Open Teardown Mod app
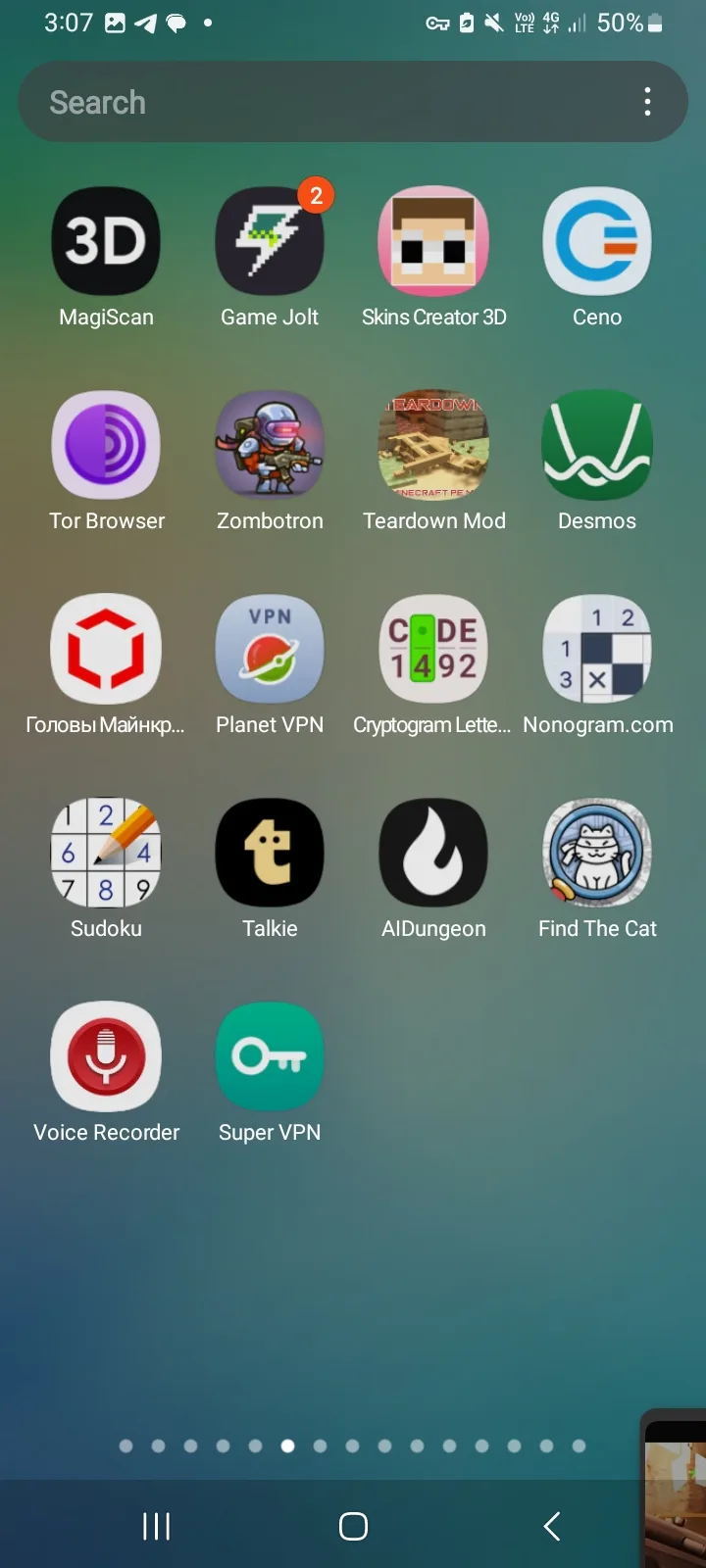 [x=433, y=446]
